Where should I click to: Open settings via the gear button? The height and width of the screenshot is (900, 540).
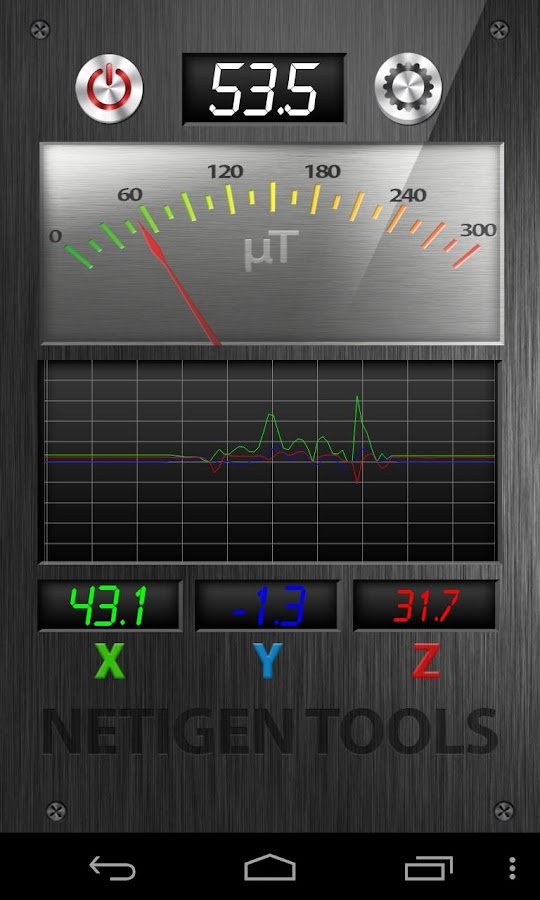click(x=409, y=88)
